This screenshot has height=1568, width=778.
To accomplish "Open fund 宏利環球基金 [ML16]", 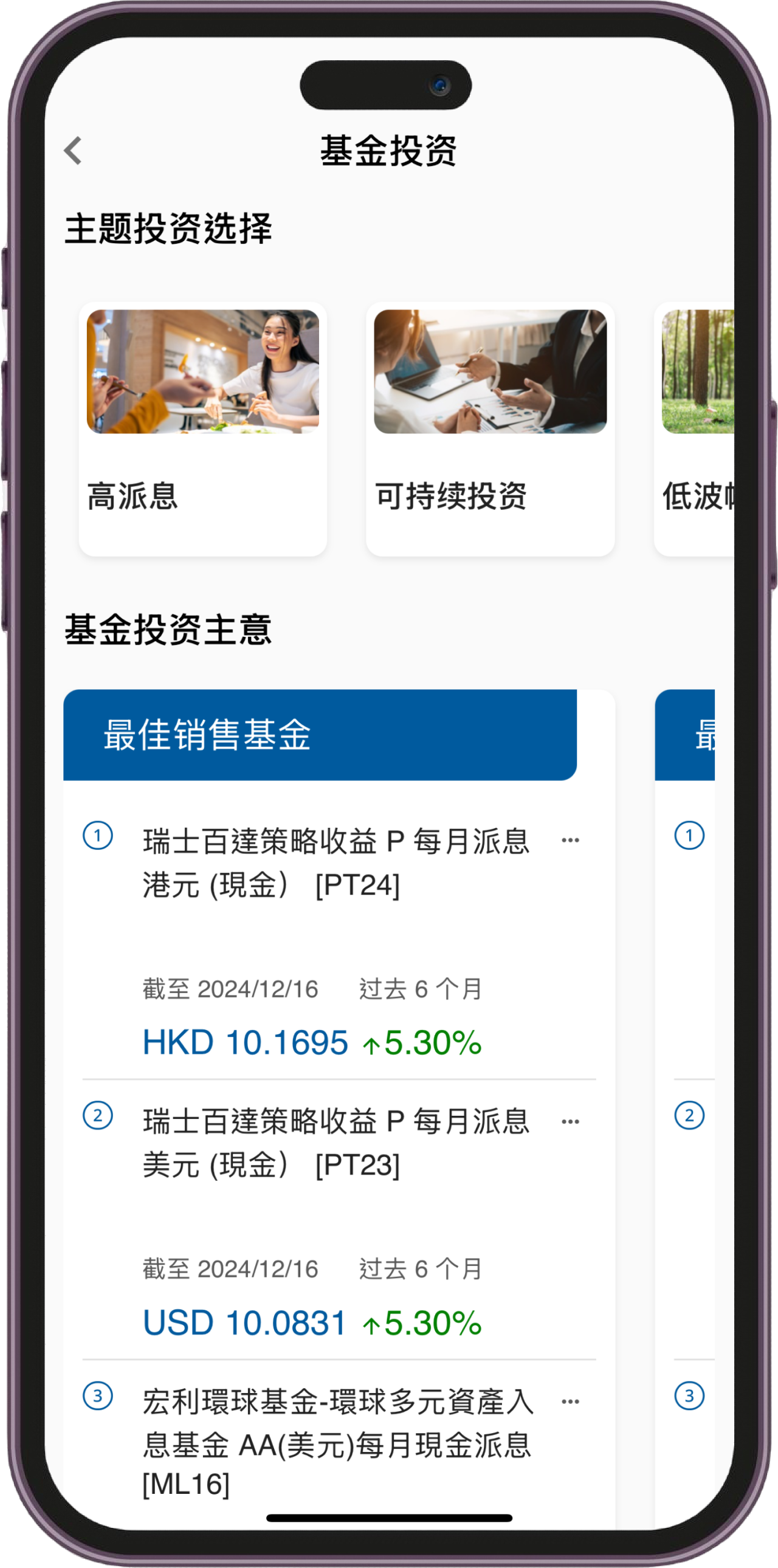I will 338,1444.
